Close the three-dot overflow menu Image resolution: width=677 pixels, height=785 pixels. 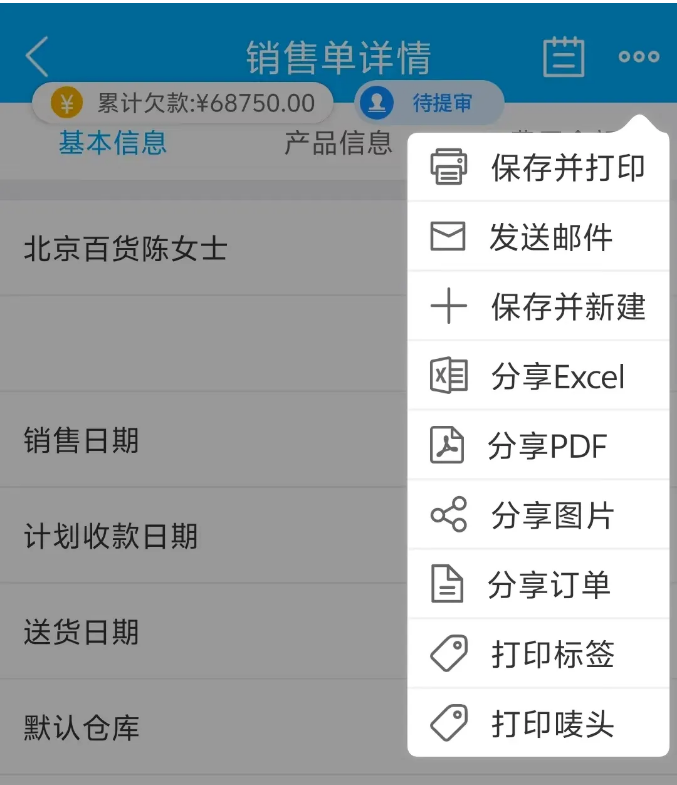click(x=638, y=57)
